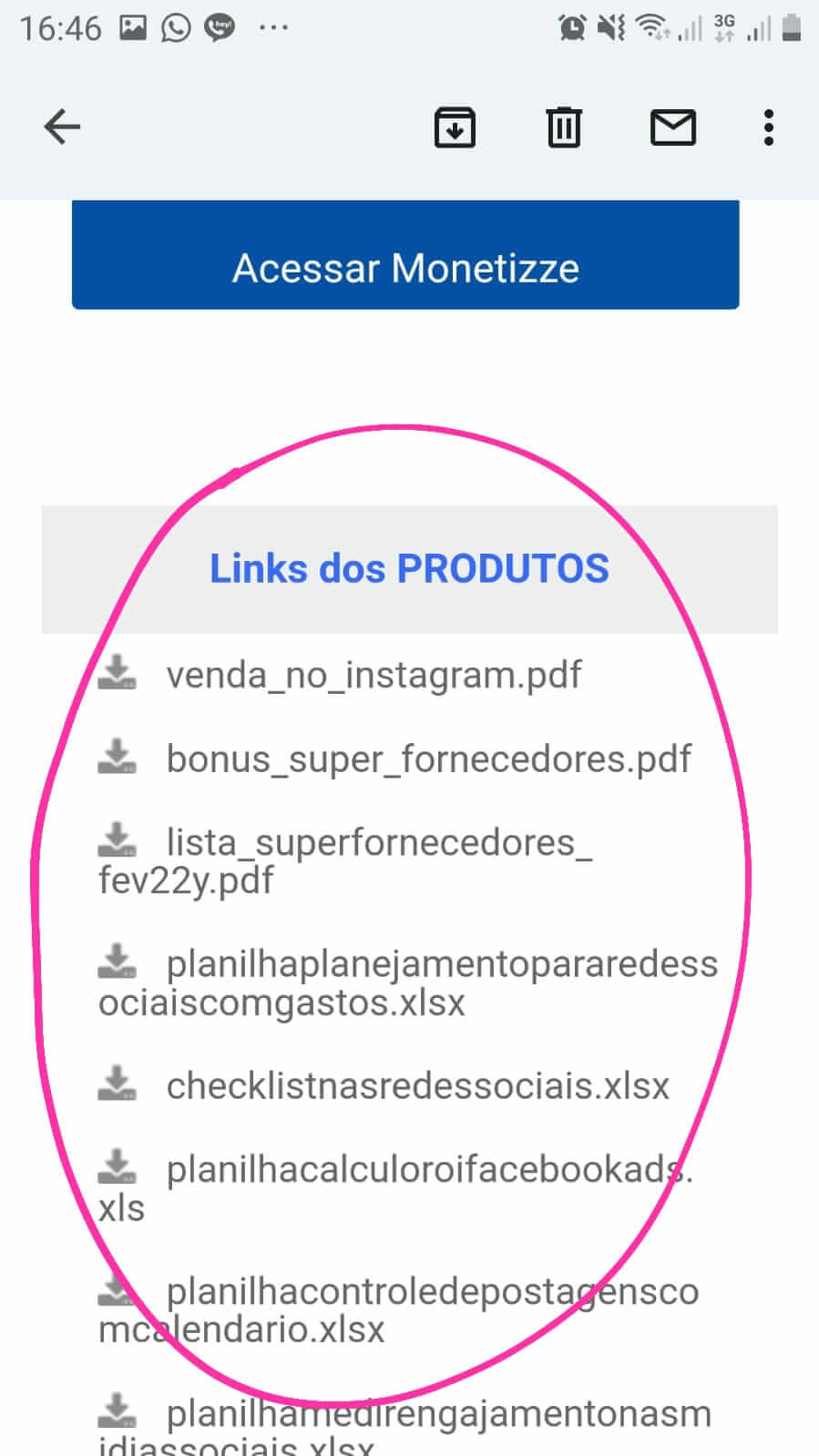
Task: Open lista_superfornecedores_fev22y.pdf link
Action: (345, 860)
